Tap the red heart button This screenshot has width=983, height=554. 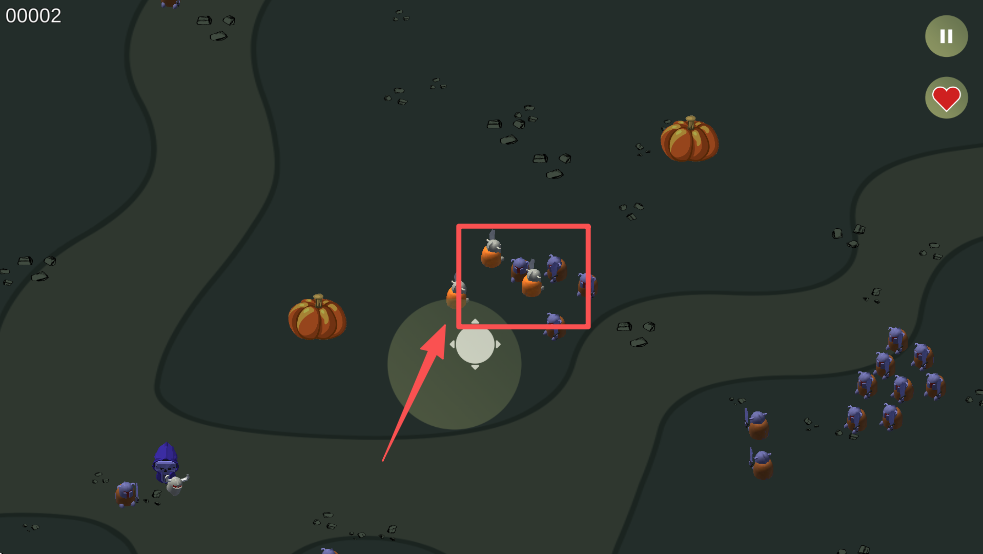coord(946,98)
